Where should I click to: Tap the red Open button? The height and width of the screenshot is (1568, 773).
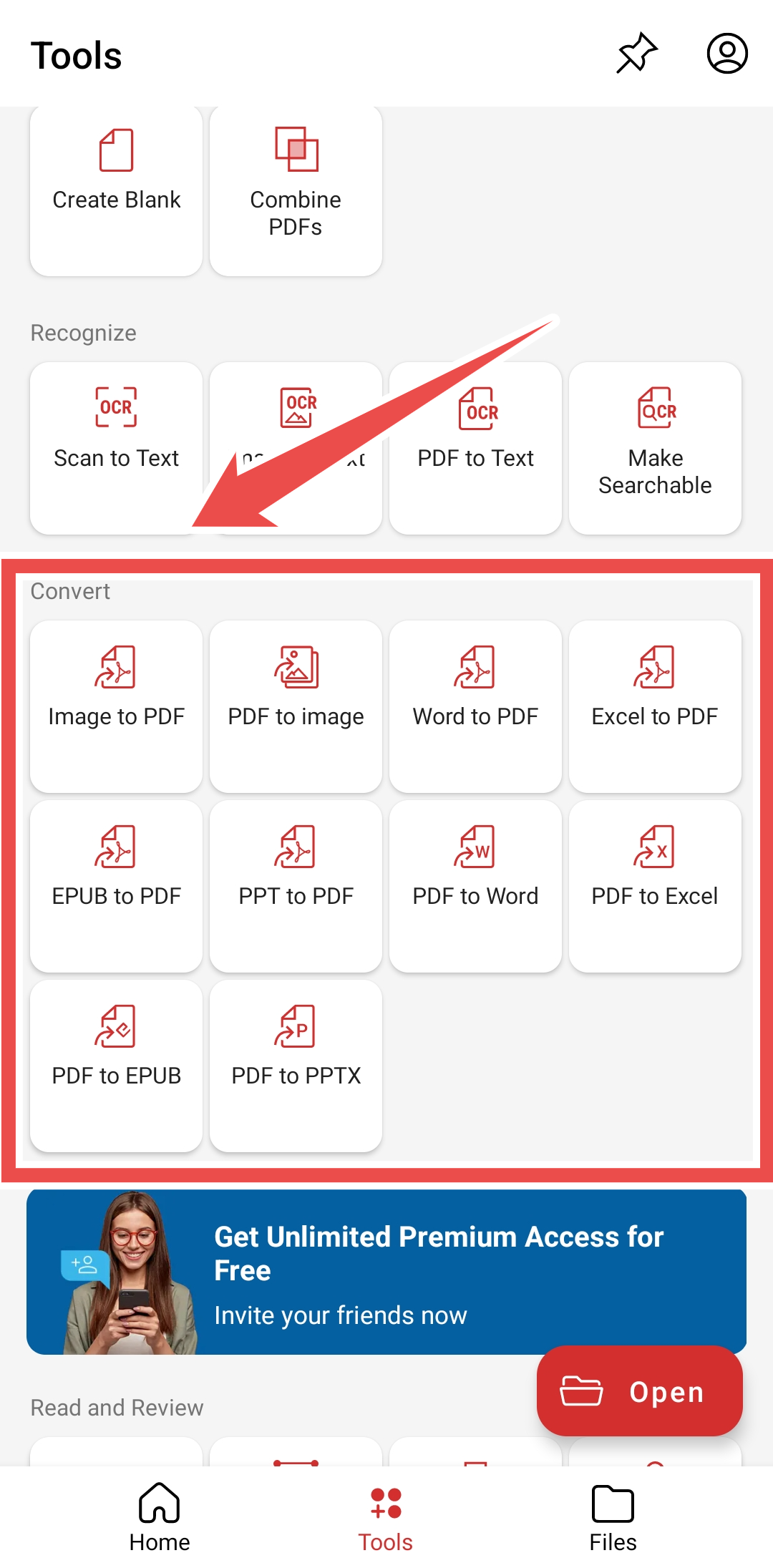tap(639, 1391)
